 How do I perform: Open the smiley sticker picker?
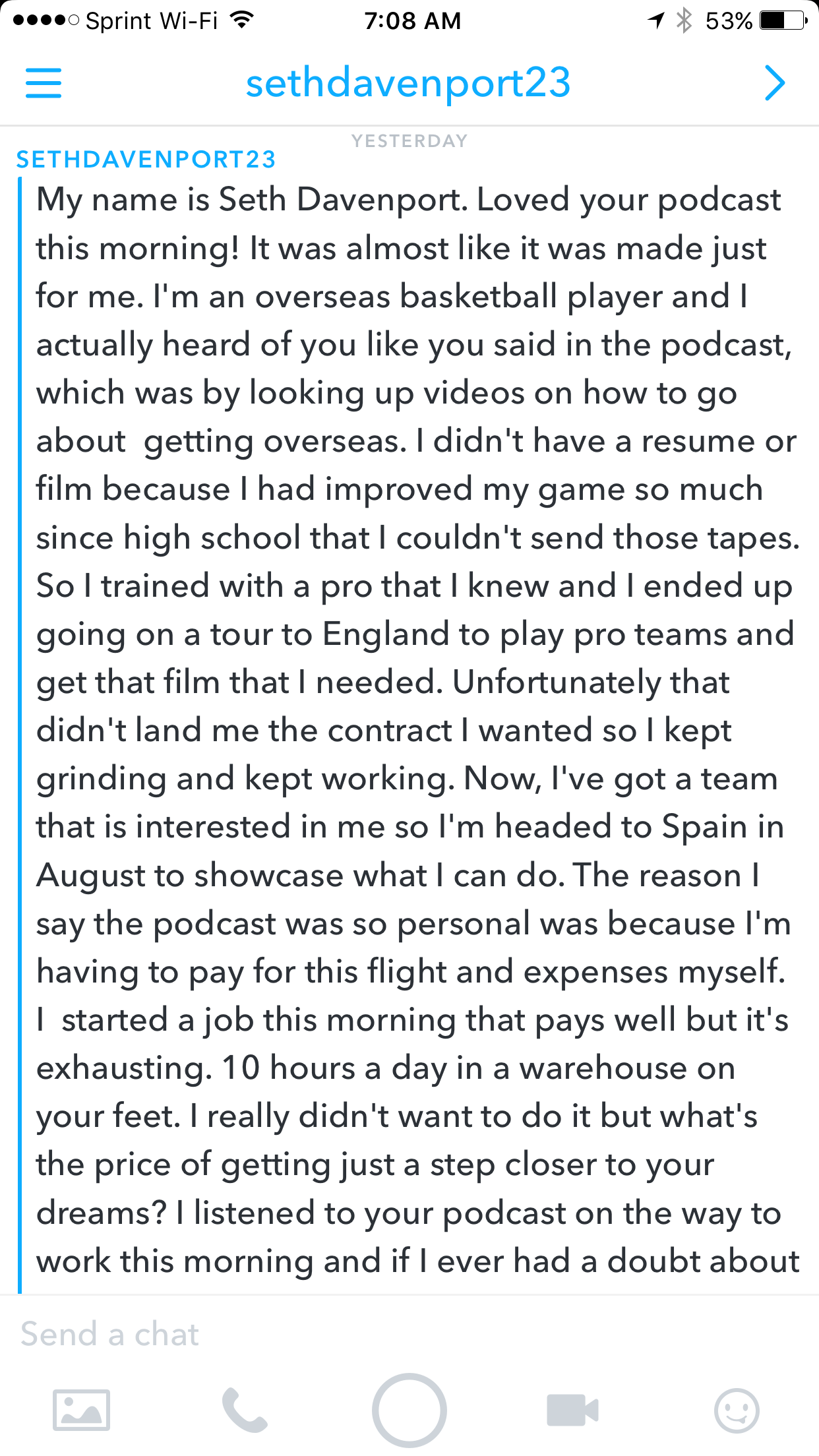tap(737, 1411)
